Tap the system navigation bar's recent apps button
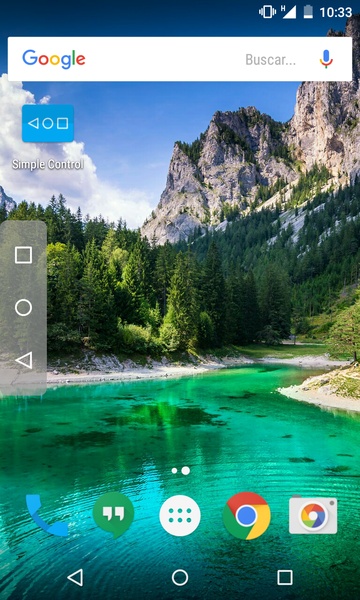The image size is (360, 600). click(x=285, y=577)
